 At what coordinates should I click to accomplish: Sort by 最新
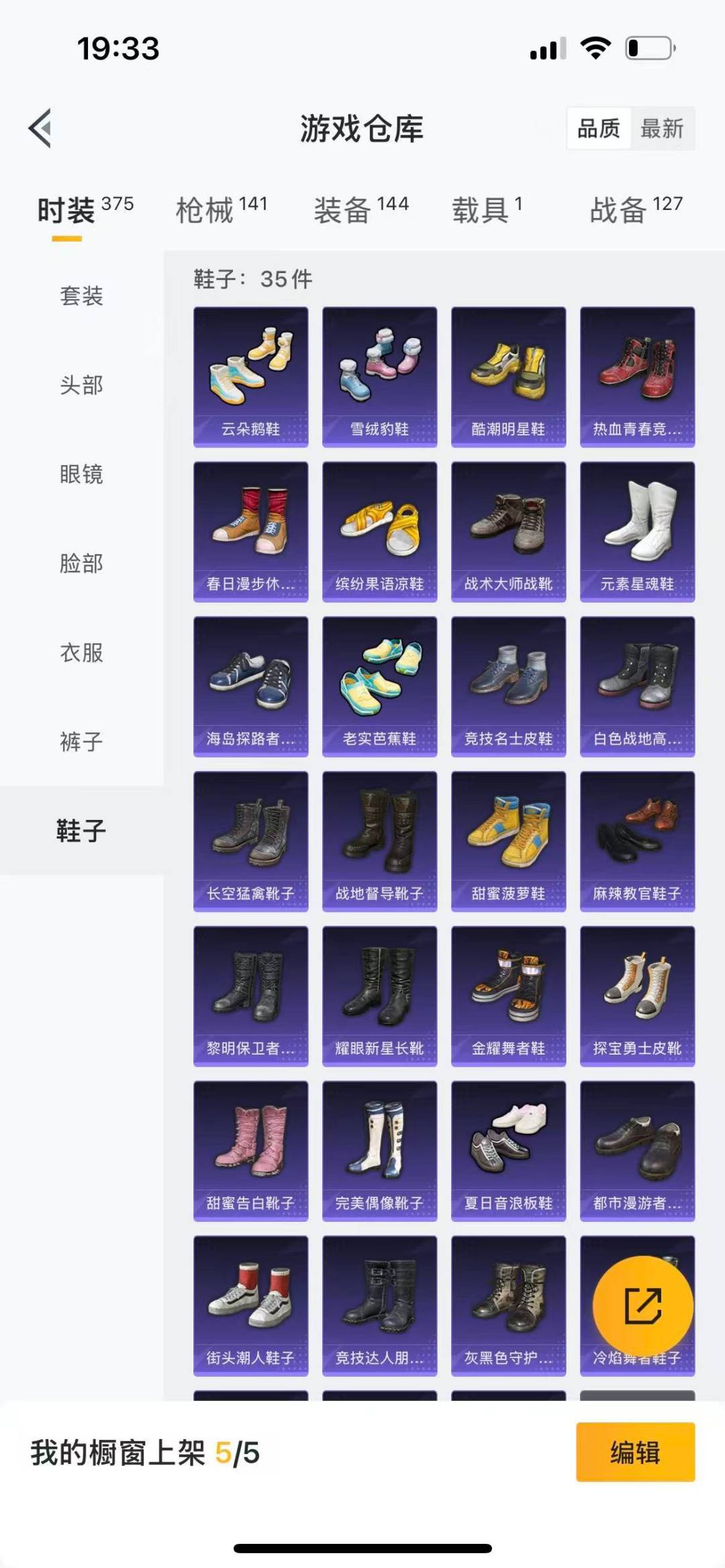[x=661, y=128]
